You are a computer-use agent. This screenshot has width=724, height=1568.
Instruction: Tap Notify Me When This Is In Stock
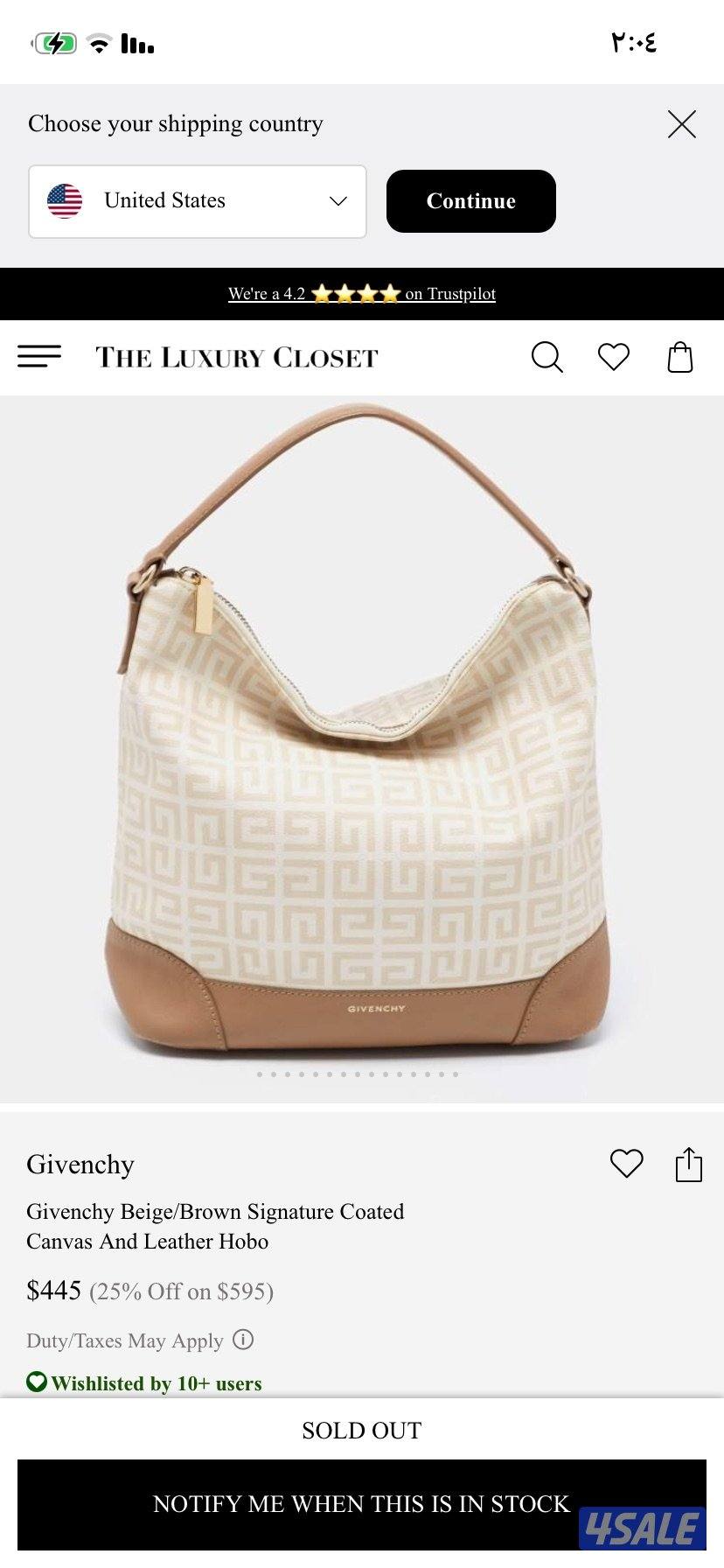coord(361,1503)
